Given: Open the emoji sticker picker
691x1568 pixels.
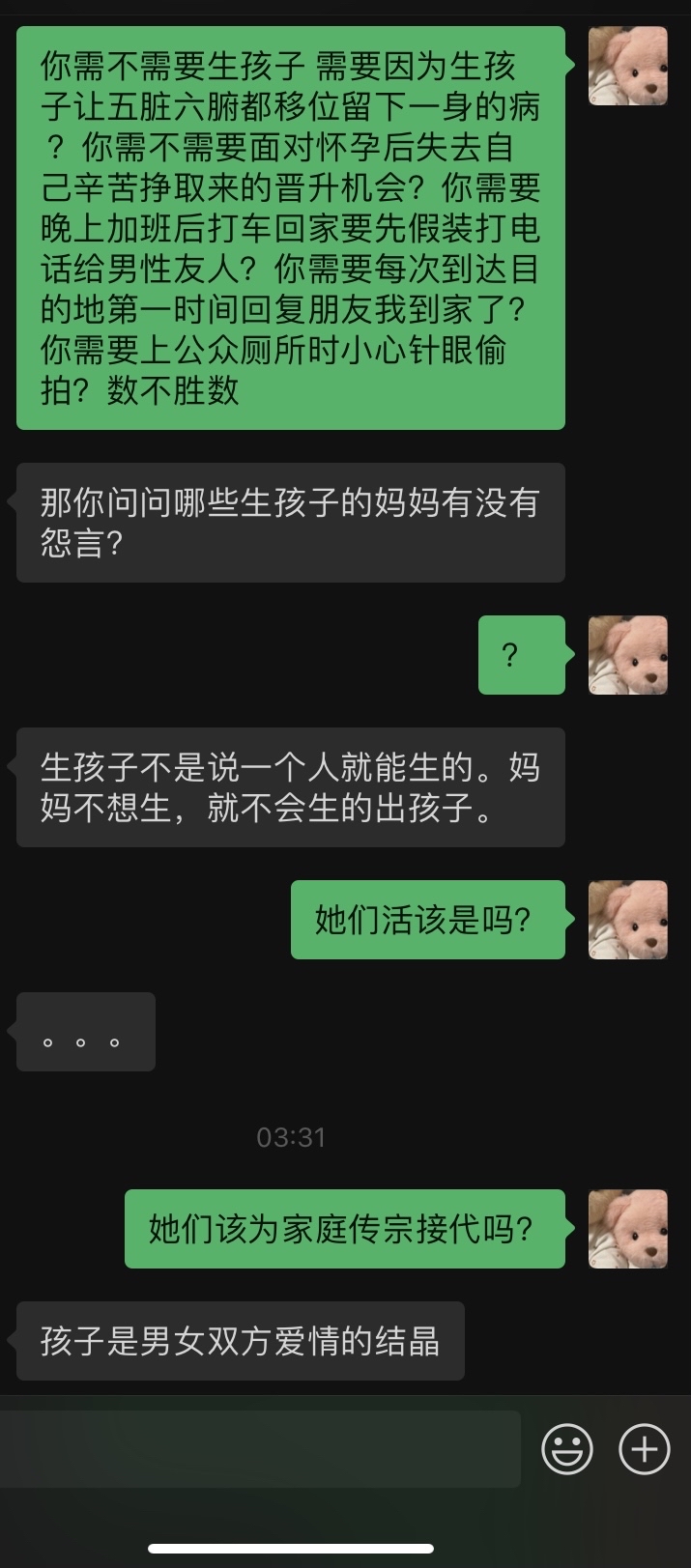Looking at the screenshot, I should coord(566,1448).
